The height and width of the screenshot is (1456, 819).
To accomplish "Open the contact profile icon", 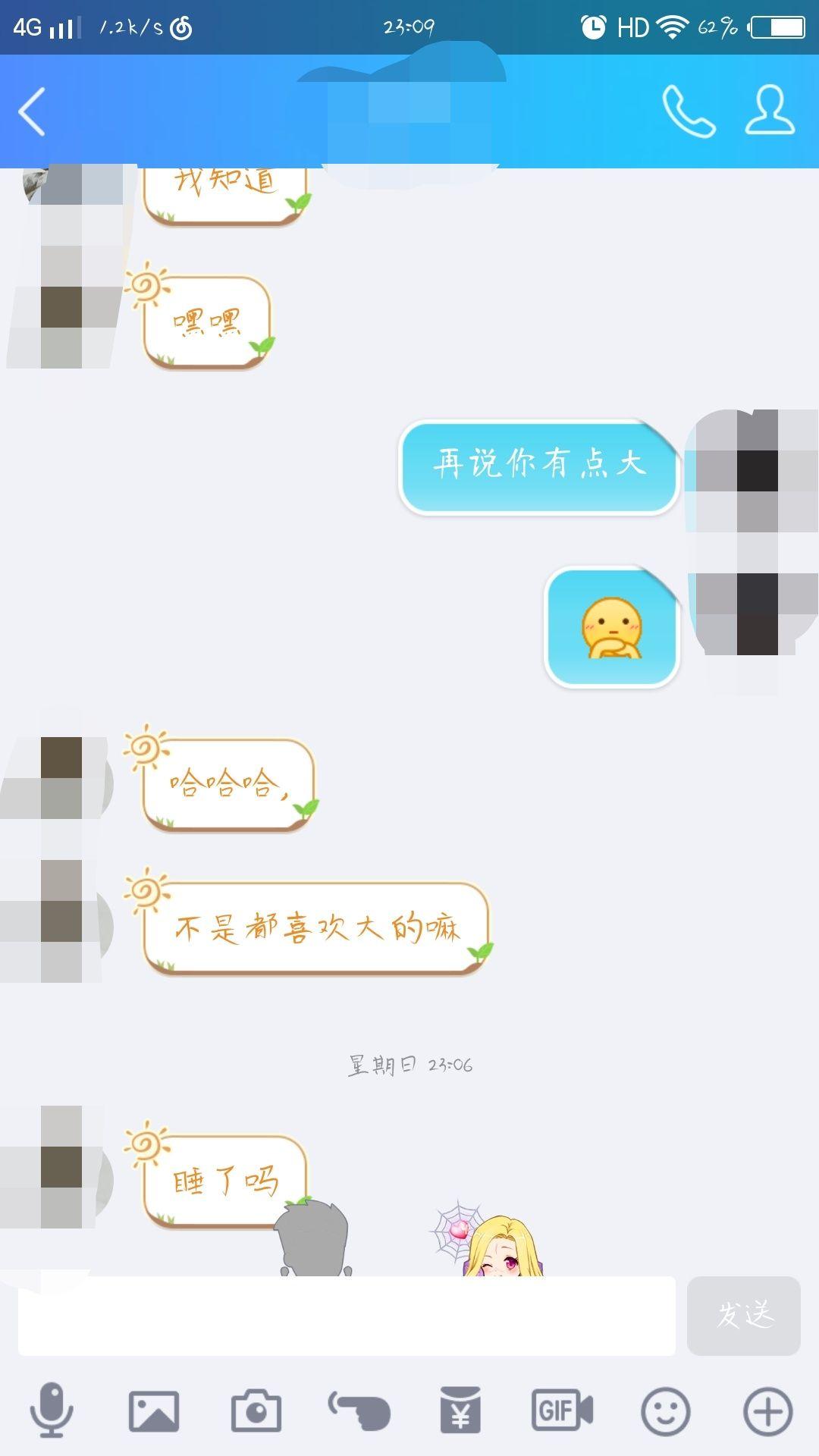I will (x=770, y=111).
